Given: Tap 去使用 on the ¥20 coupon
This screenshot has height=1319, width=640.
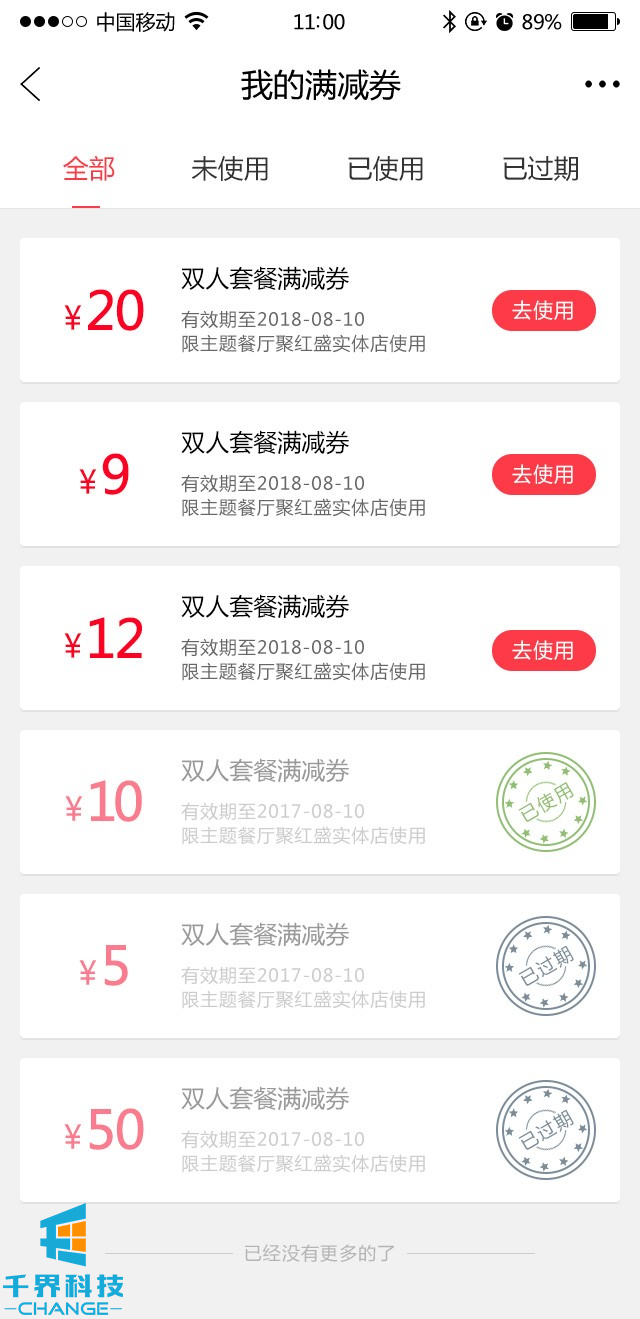Looking at the screenshot, I should pyautogui.click(x=543, y=311).
